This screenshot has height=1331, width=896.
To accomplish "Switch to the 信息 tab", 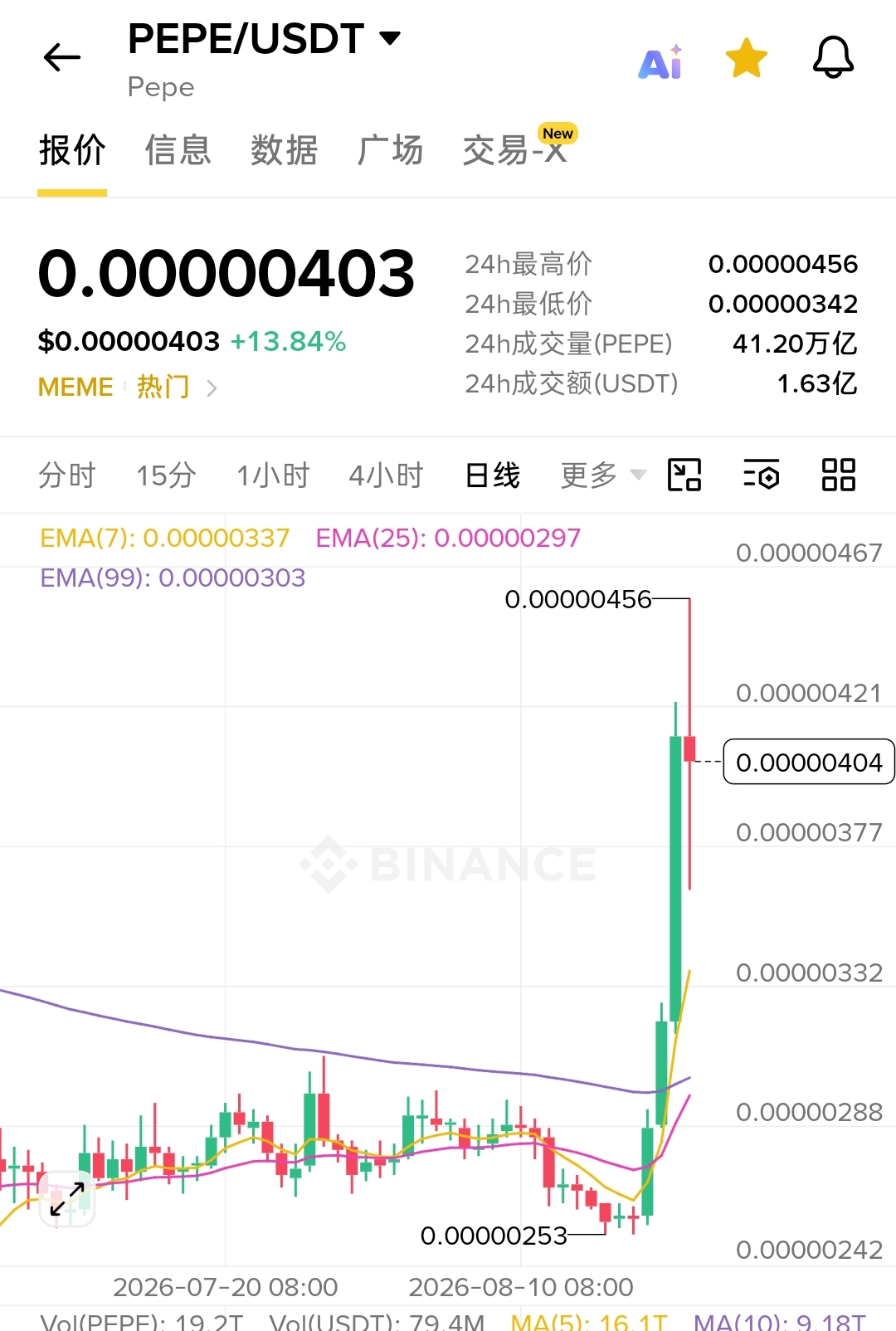I will 178,150.
